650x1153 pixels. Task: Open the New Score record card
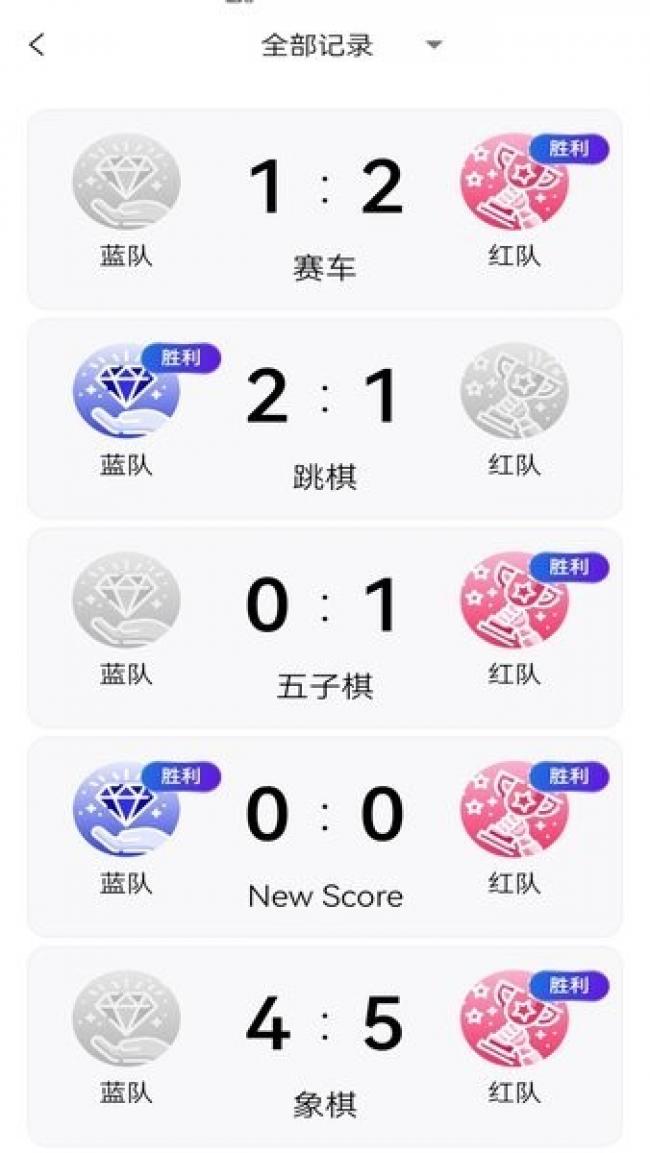point(324,837)
